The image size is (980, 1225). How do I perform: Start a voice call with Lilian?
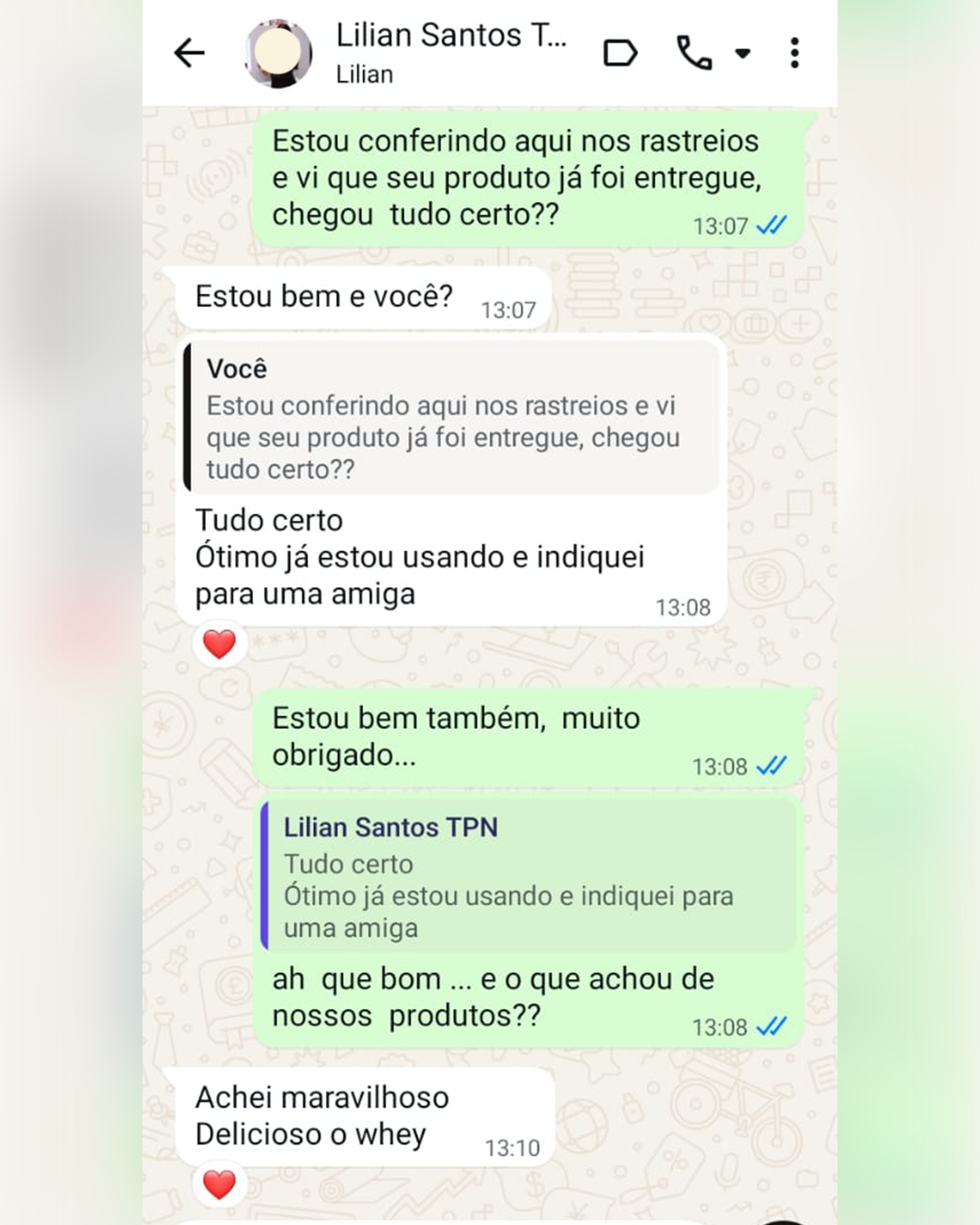[694, 54]
